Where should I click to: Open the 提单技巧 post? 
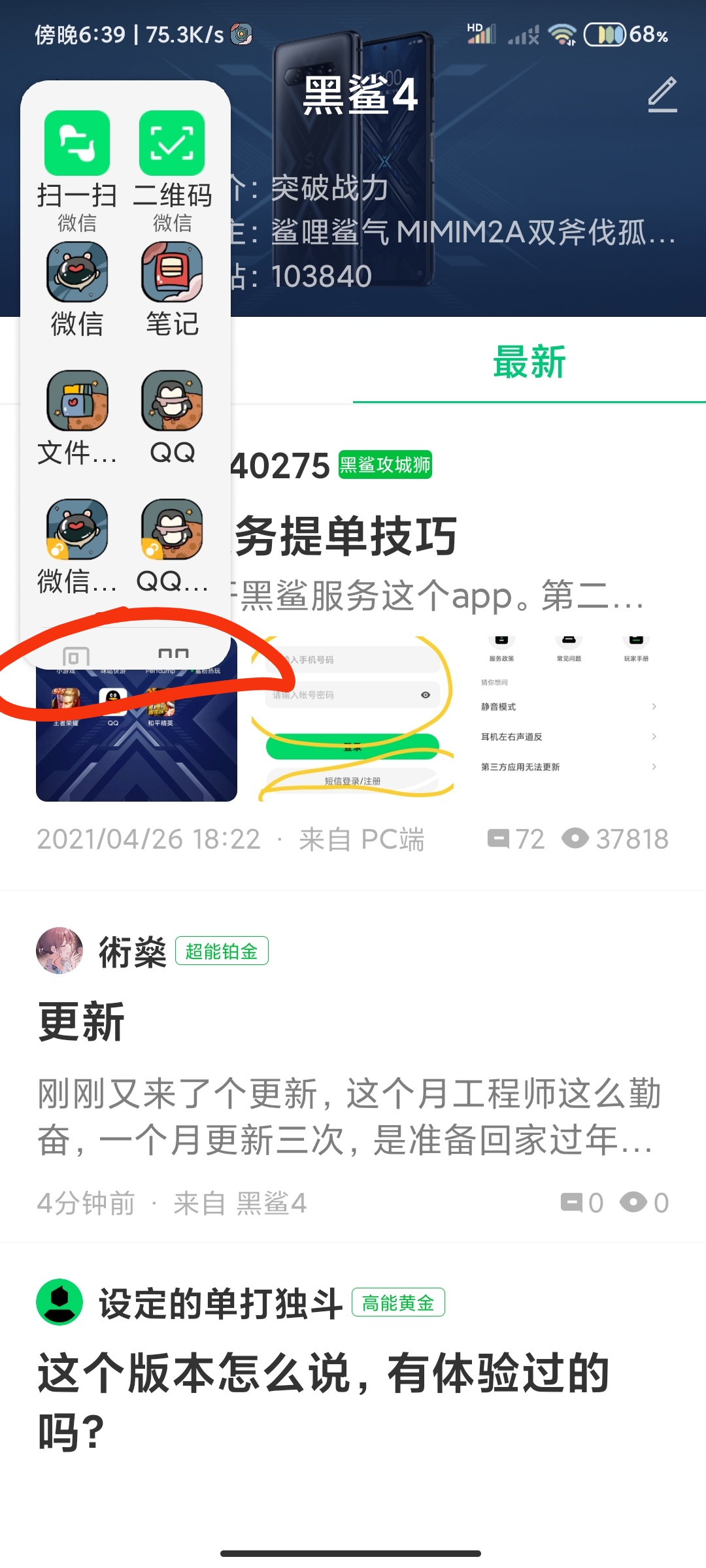(x=345, y=536)
